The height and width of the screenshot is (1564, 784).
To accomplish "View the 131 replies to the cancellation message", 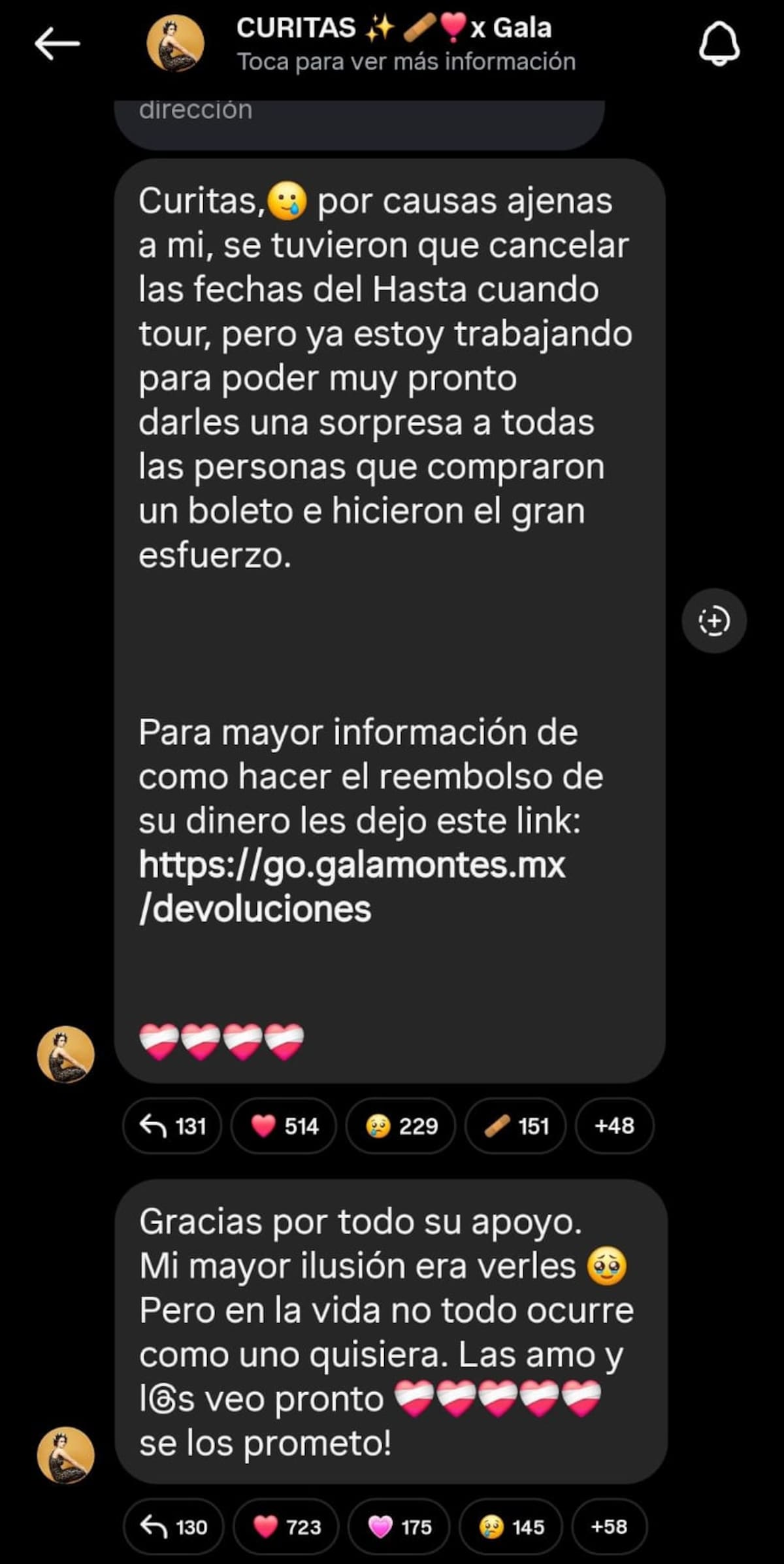I will pyautogui.click(x=172, y=1125).
